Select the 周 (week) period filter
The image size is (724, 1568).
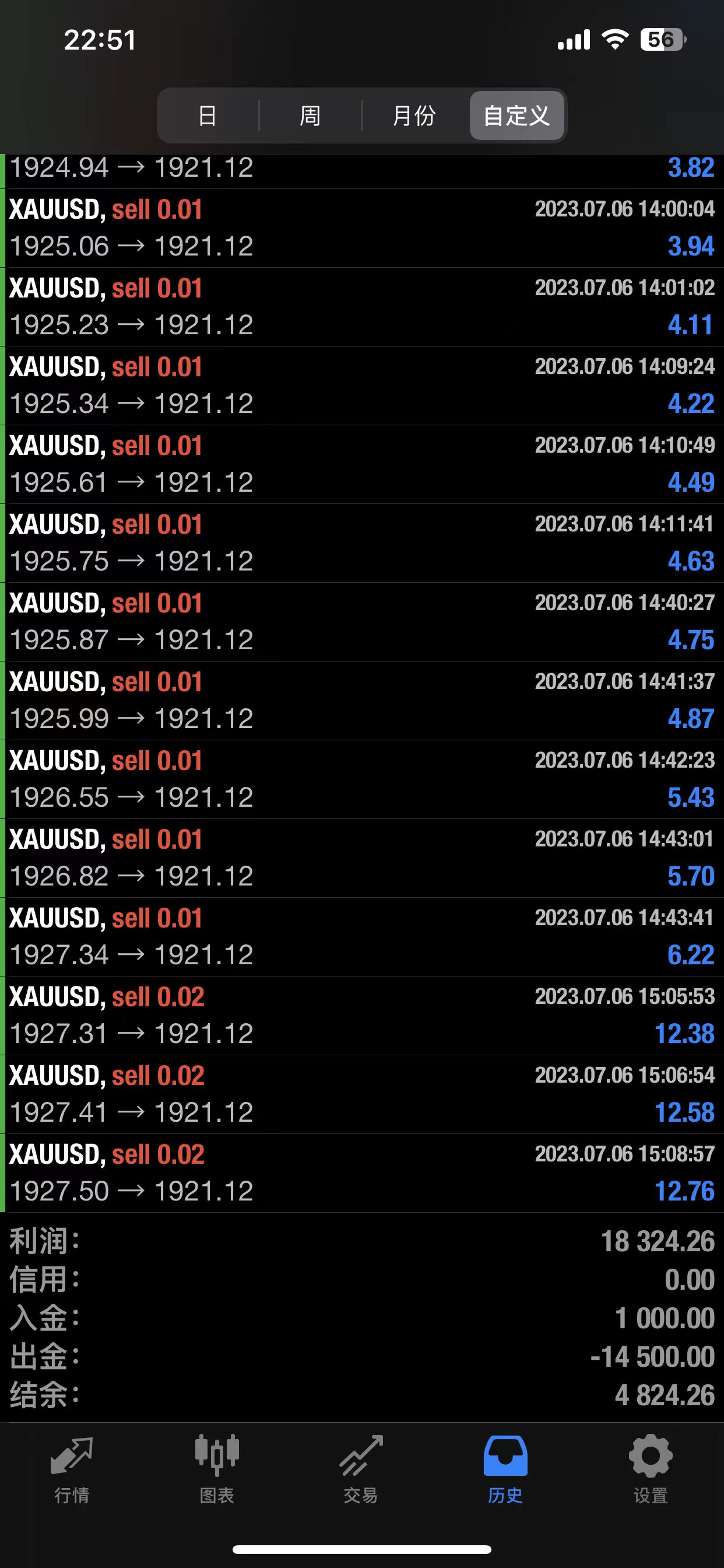click(310, 116)
